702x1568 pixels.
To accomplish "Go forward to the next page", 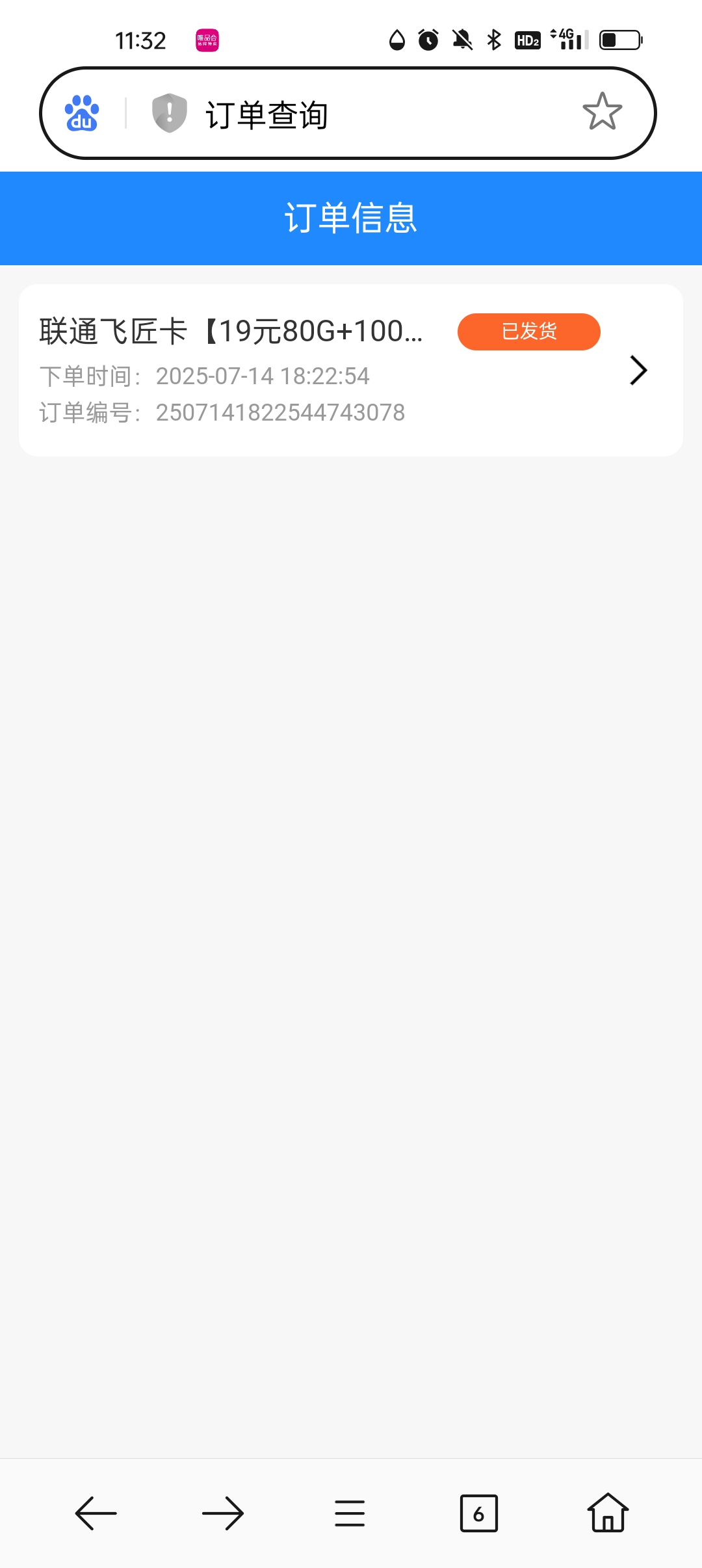I will [x=222, y=1513].
